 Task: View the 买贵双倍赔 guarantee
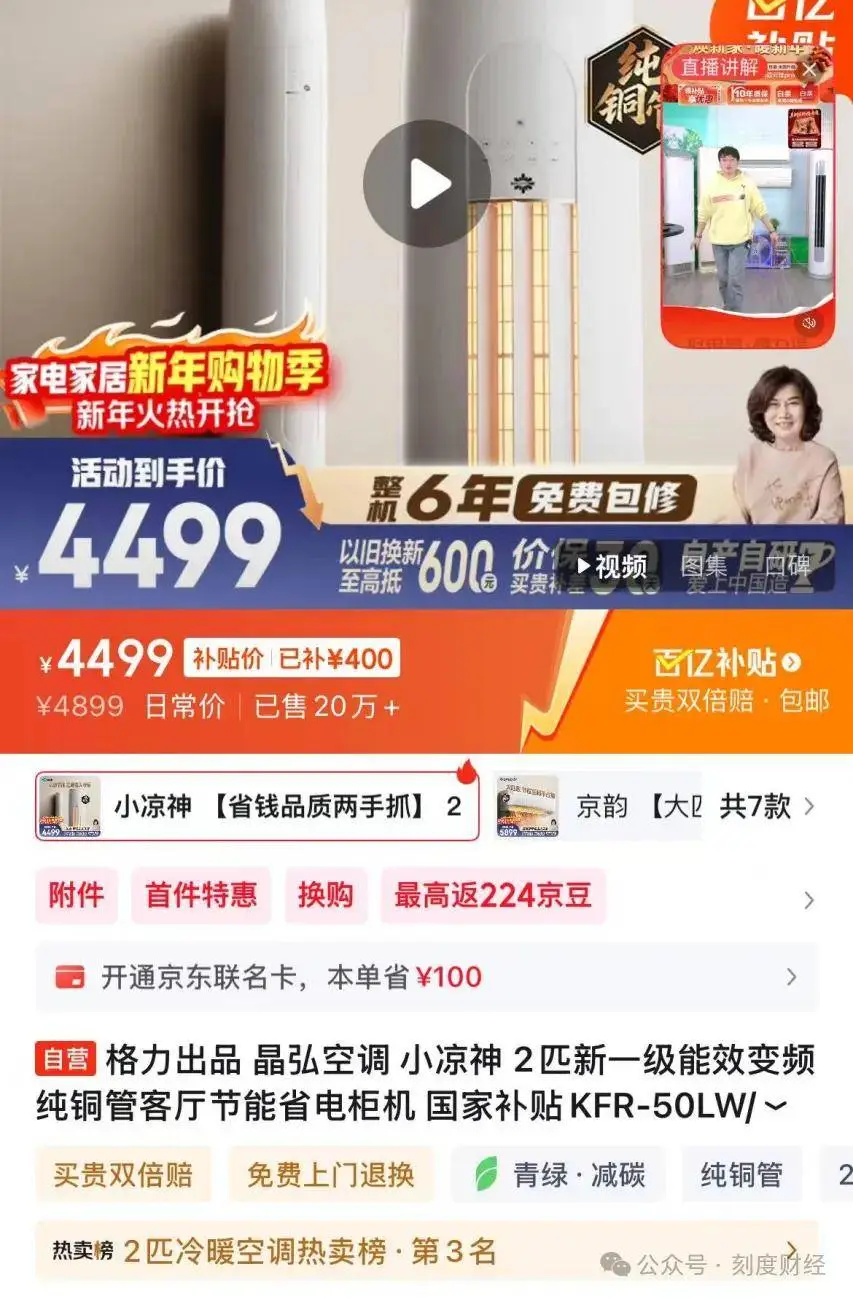[x=123, y=1174]
